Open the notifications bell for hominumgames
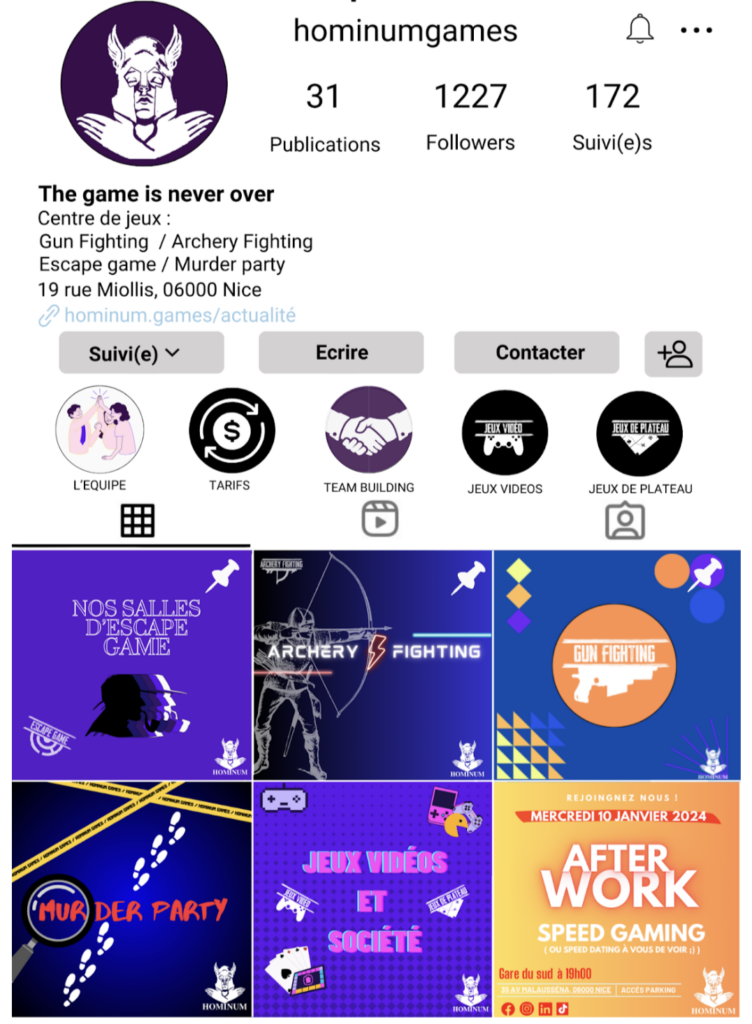752x1024 pixels. 640,29
